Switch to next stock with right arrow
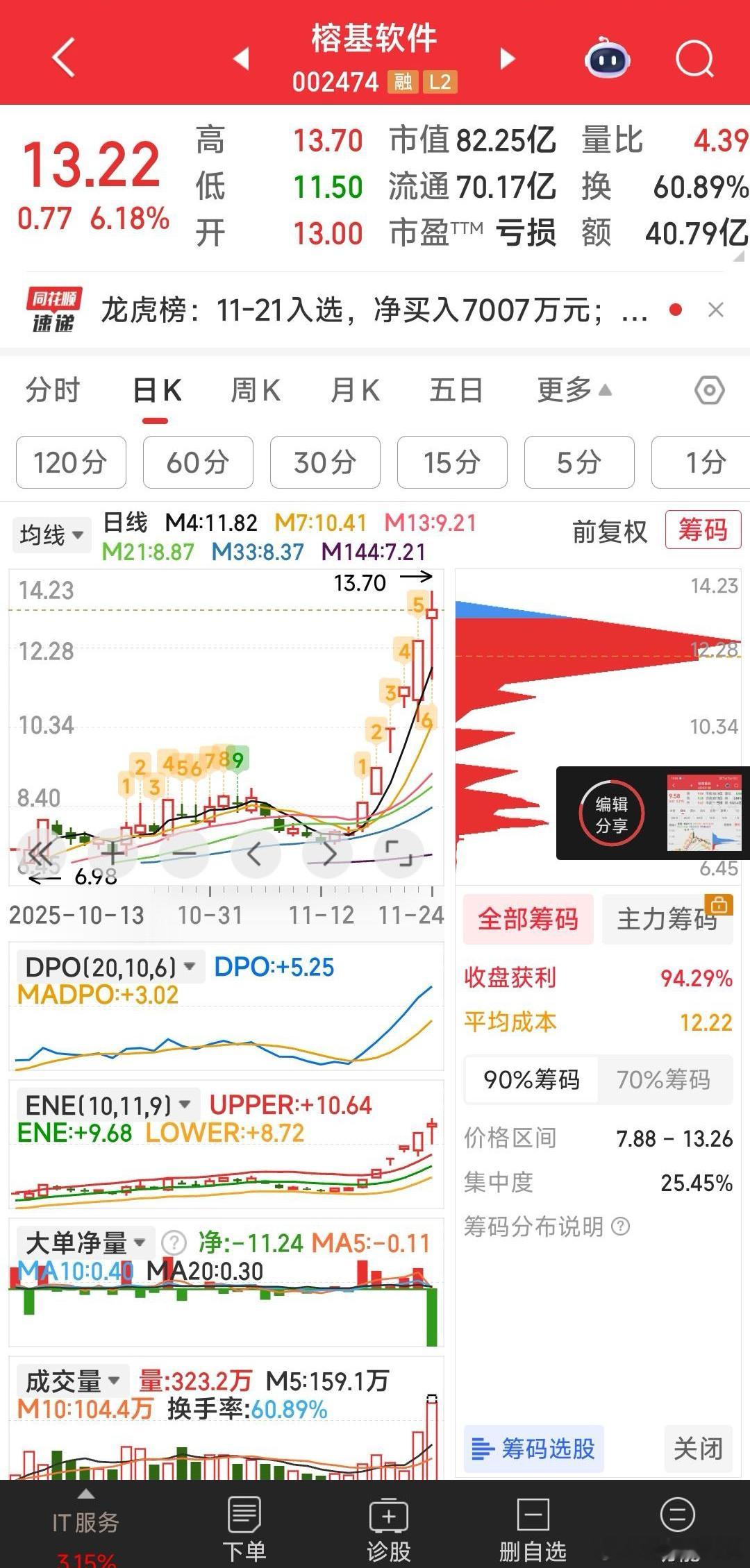The width and height of the screenshot is (750, 1568). pyautogui.click(x=508, y=59)
